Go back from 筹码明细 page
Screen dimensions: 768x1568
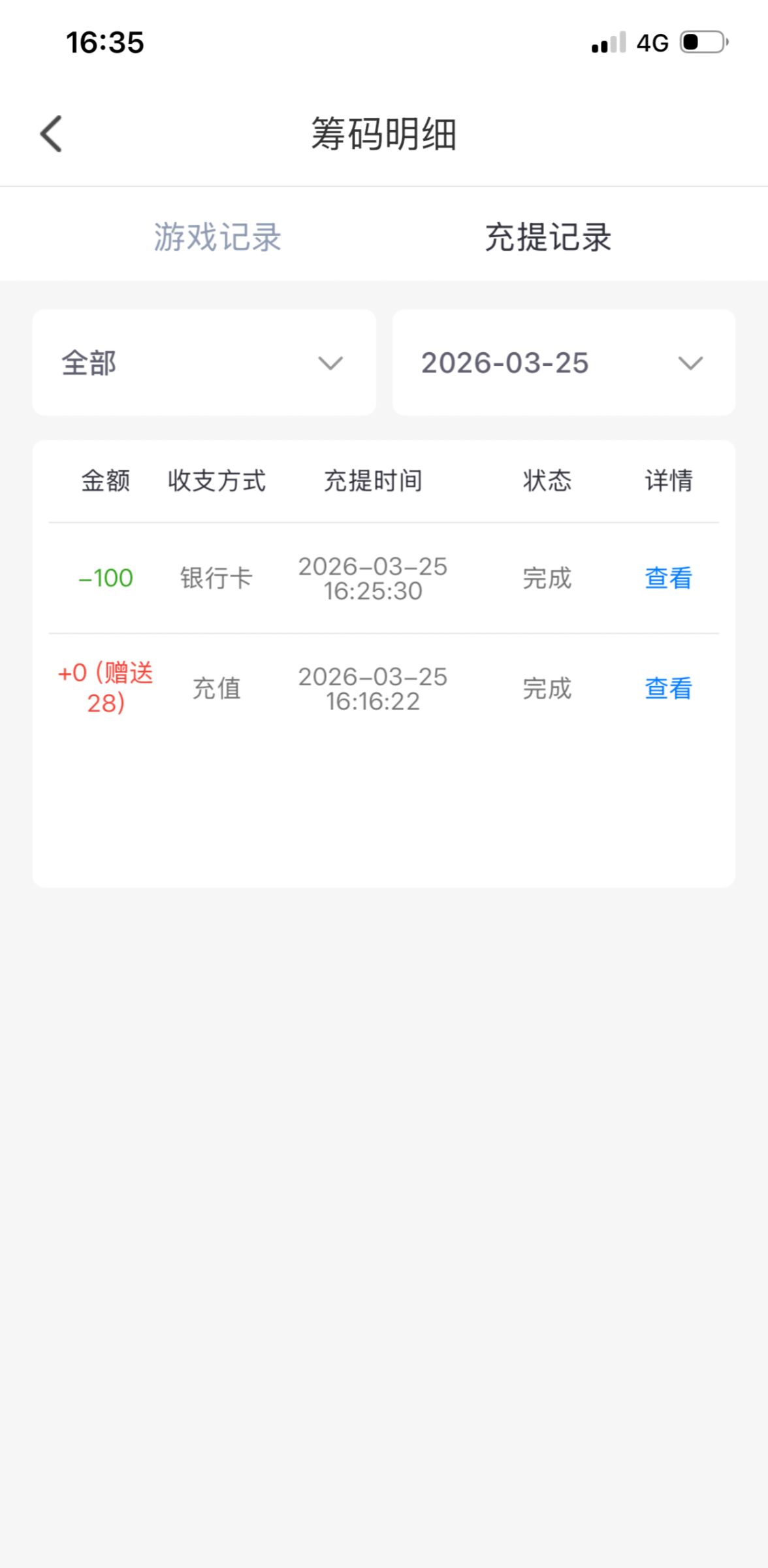click(x=51, y=134)
